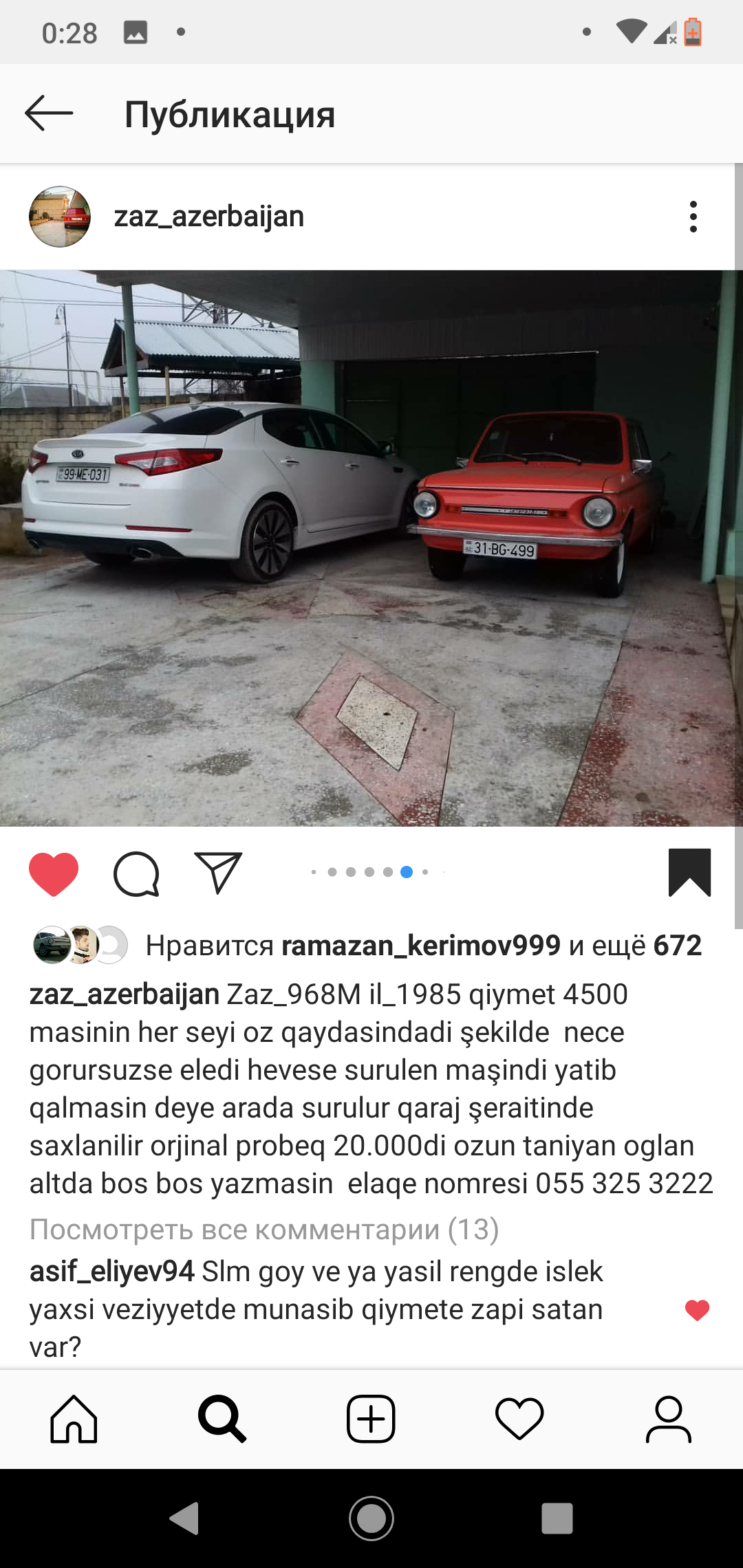743x1568 pixels.
Task: View all 13 comments
Action: (264, 1229)
